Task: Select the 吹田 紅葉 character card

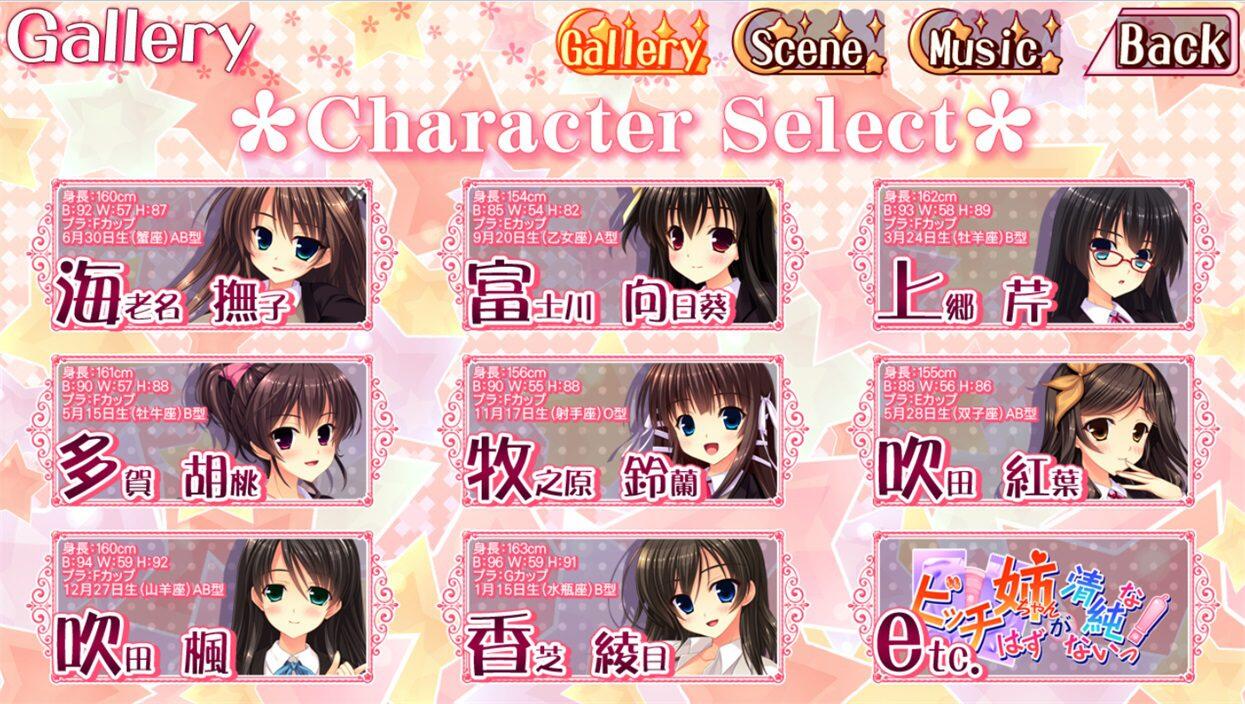Action: 1032,430
